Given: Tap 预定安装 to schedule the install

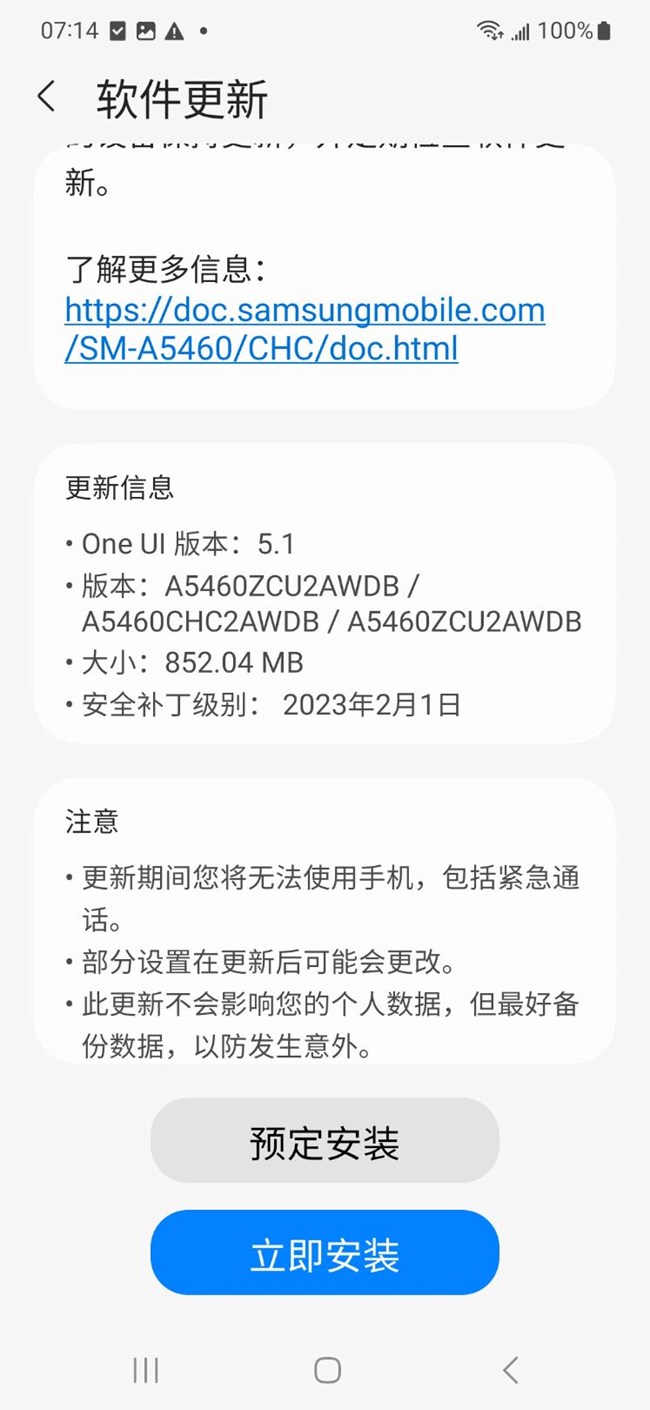Looking at the screenshot, I should (x=325, y=1141).
